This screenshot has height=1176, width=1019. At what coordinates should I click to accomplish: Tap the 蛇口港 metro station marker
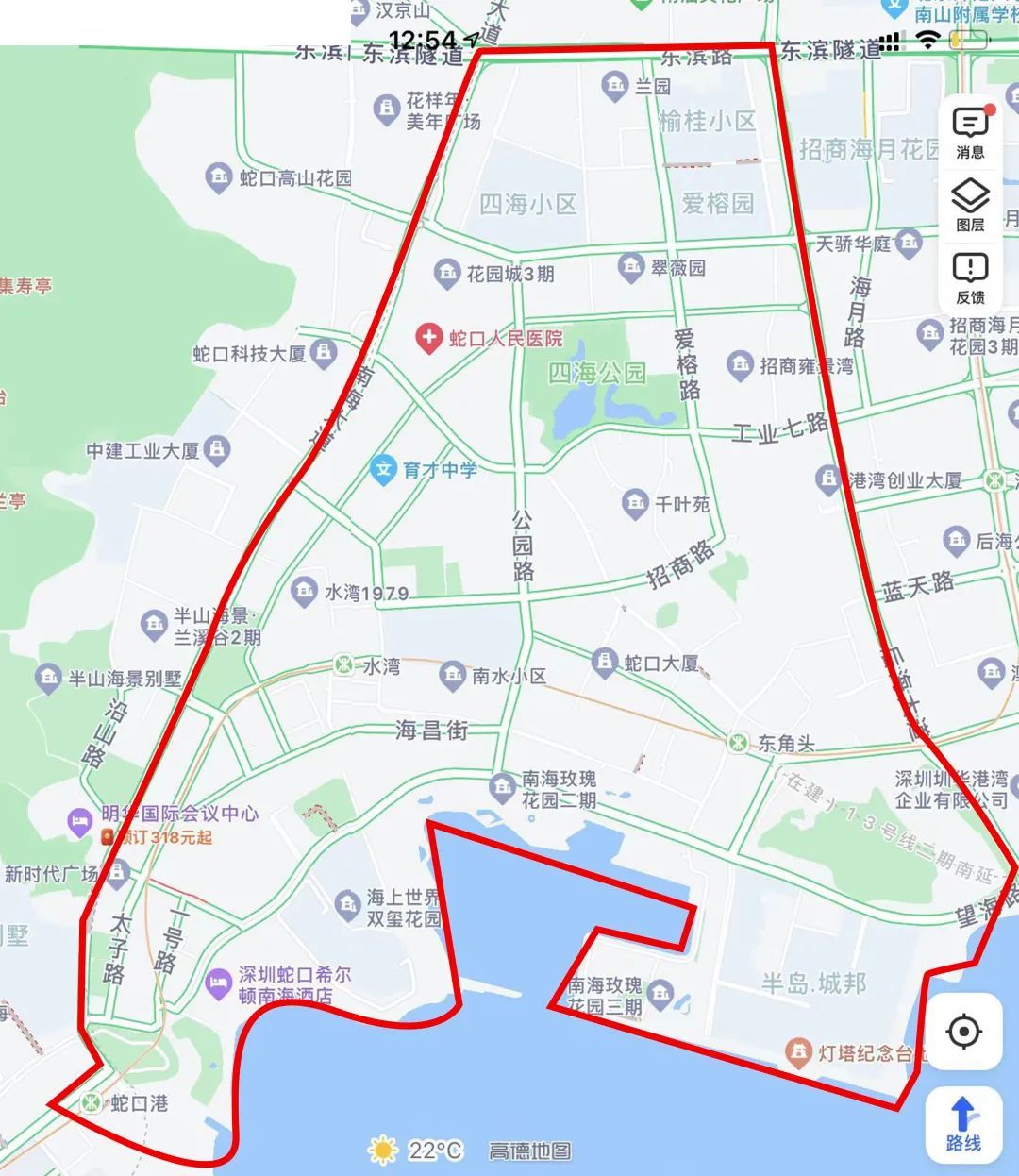(92, 1101)
